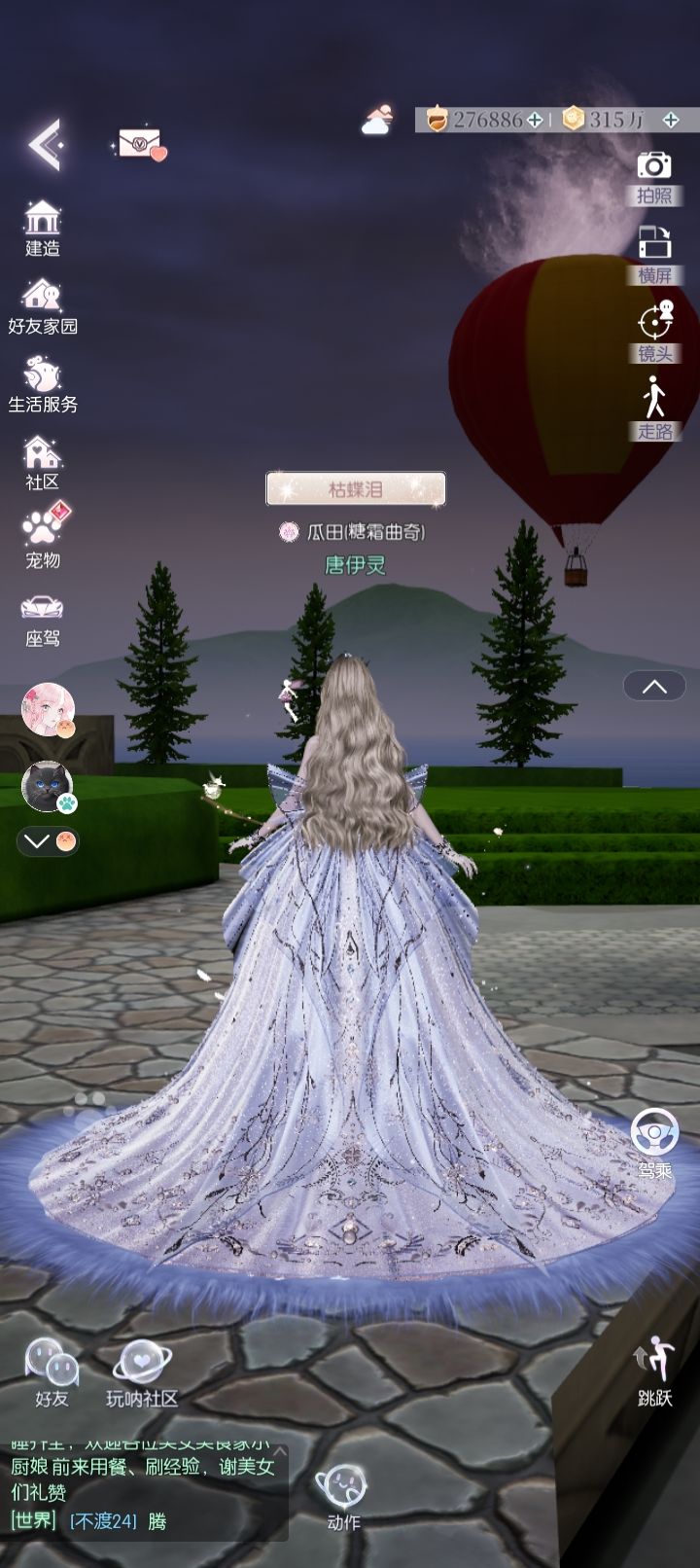Open 生活服务 life services
This screenshot has width=700, height=1568.
(x=43, y=385)
